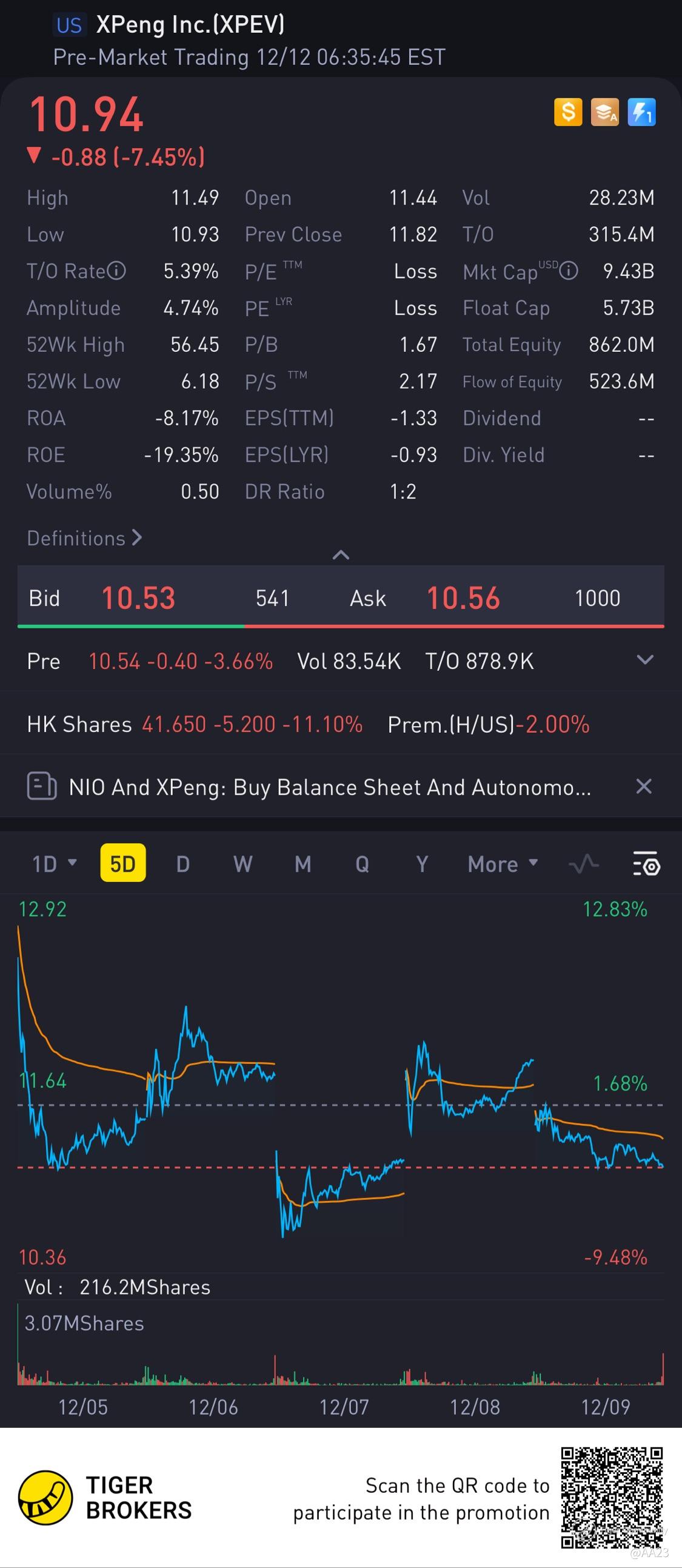Tap the chart comparison line icon
This screenshot has width=682, height=1568.
coord(583,863)
